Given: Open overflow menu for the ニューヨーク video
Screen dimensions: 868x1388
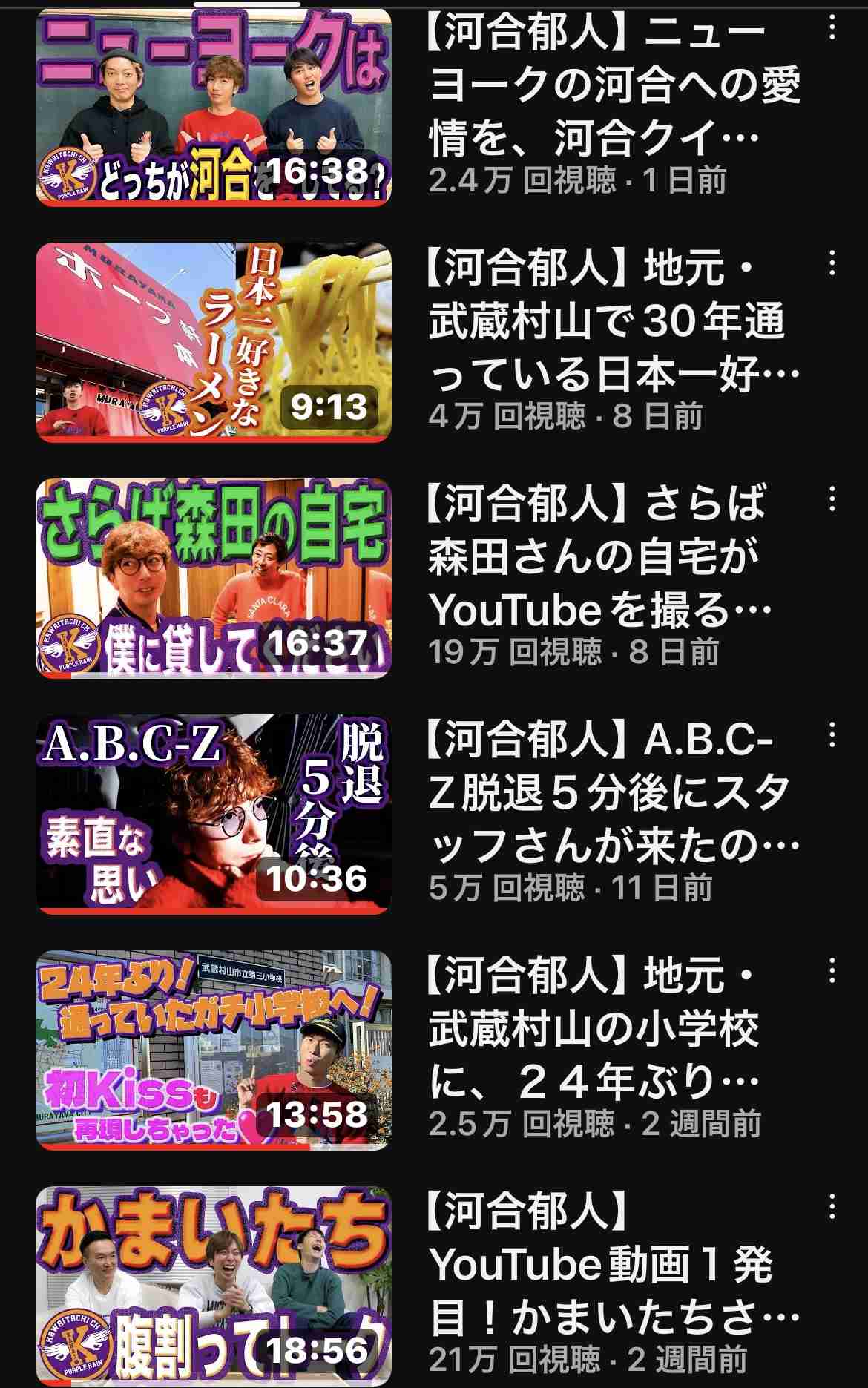Looking at the screenshot, I should pos(832,27).
